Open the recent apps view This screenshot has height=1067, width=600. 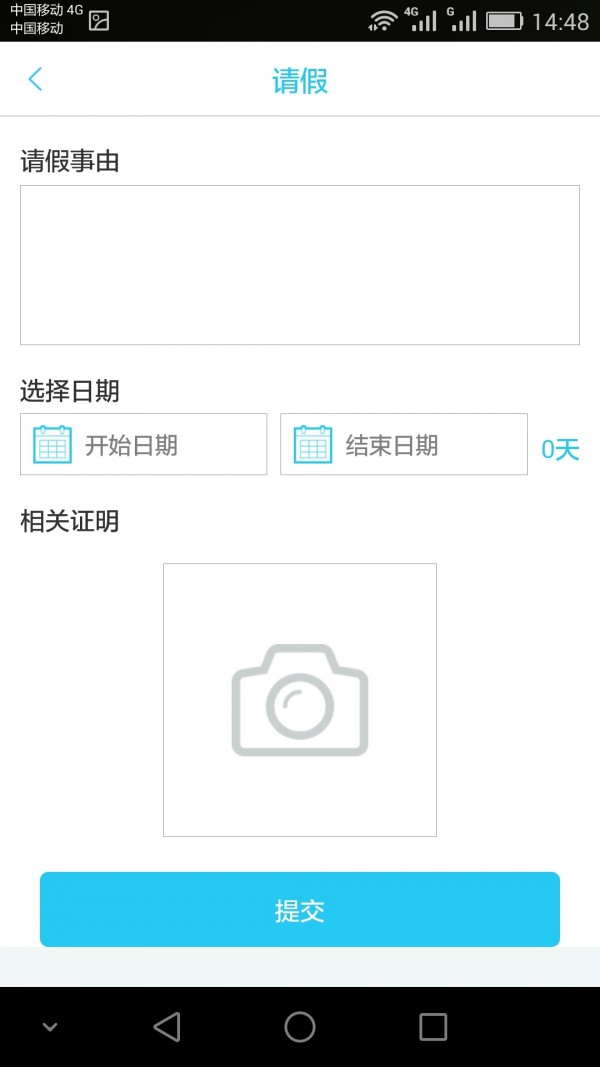click(433, 1027)
